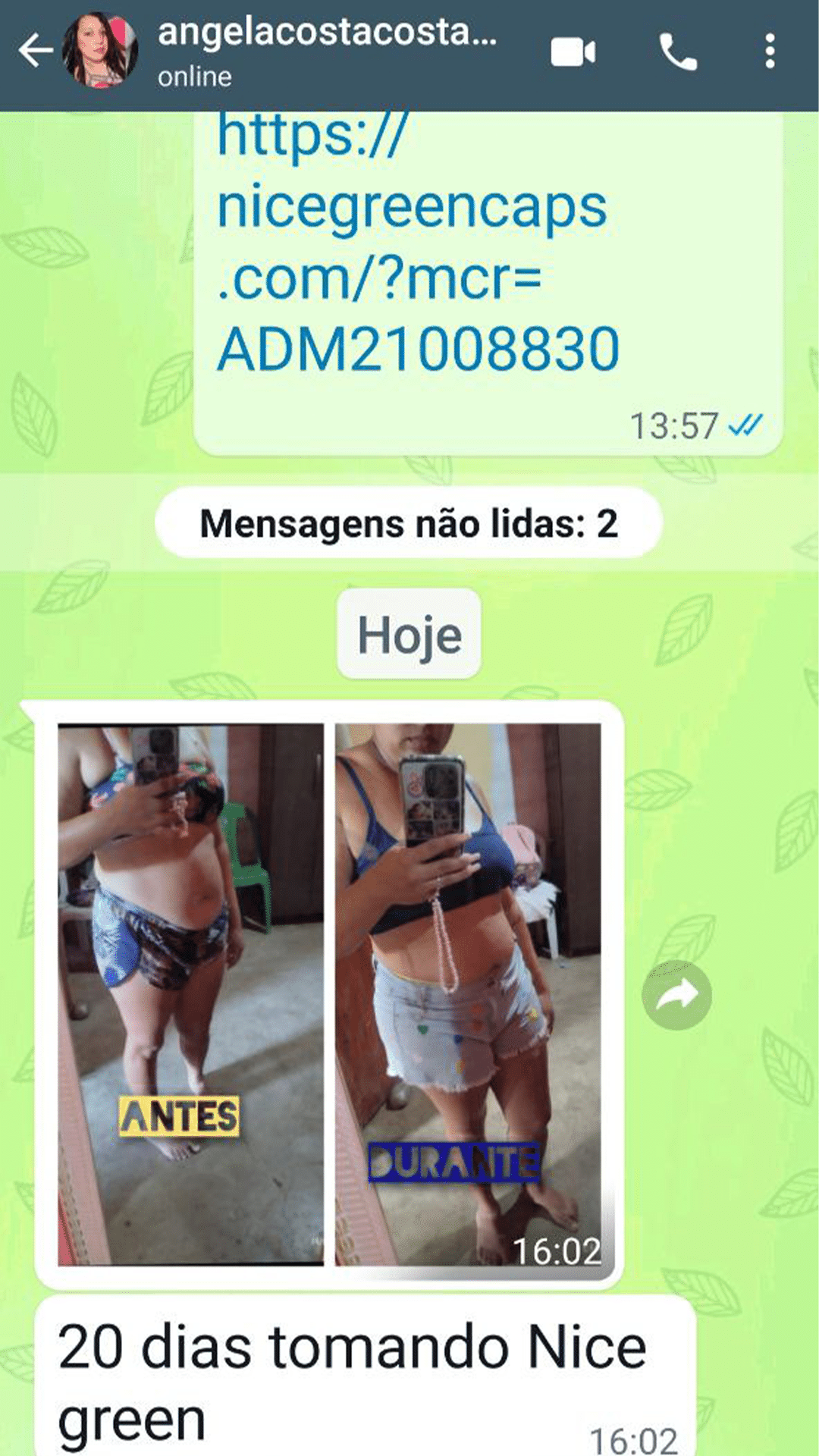View angelacostacosta contact info
Viewport: 819px width, 1456px height.
tap(326, 52)
